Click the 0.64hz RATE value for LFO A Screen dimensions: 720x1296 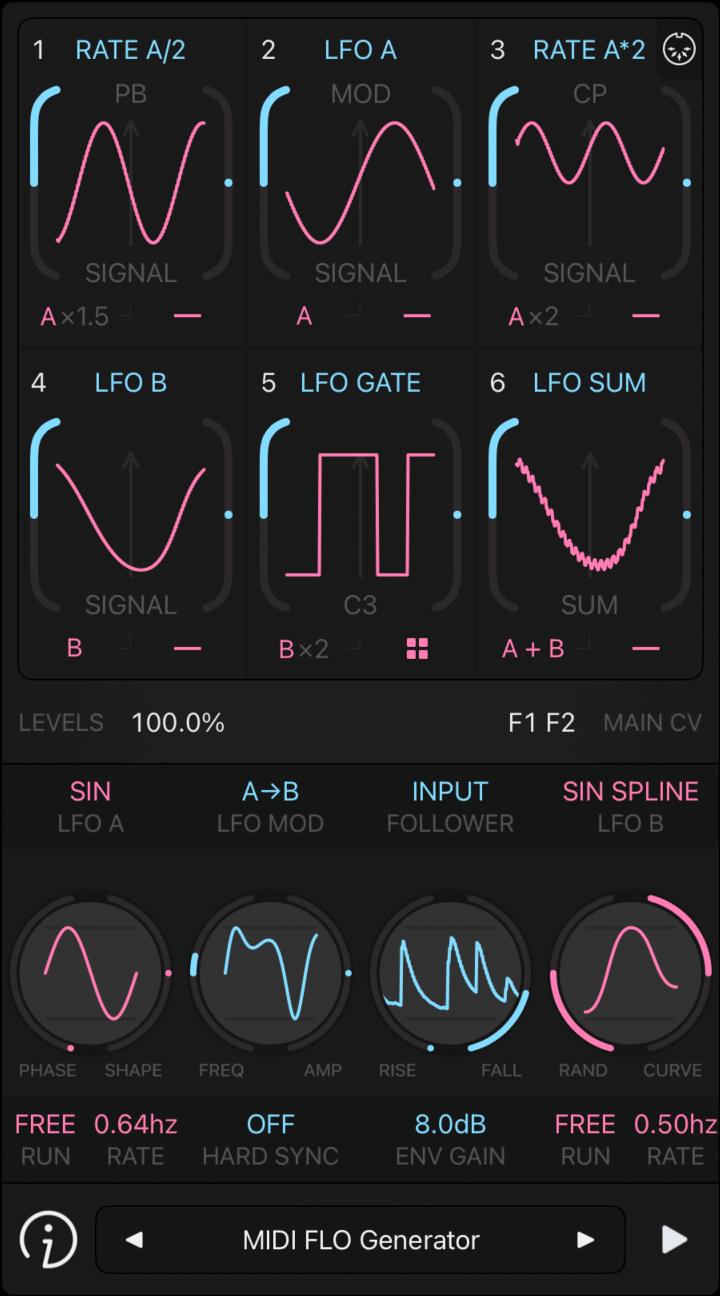point(135,1124)
